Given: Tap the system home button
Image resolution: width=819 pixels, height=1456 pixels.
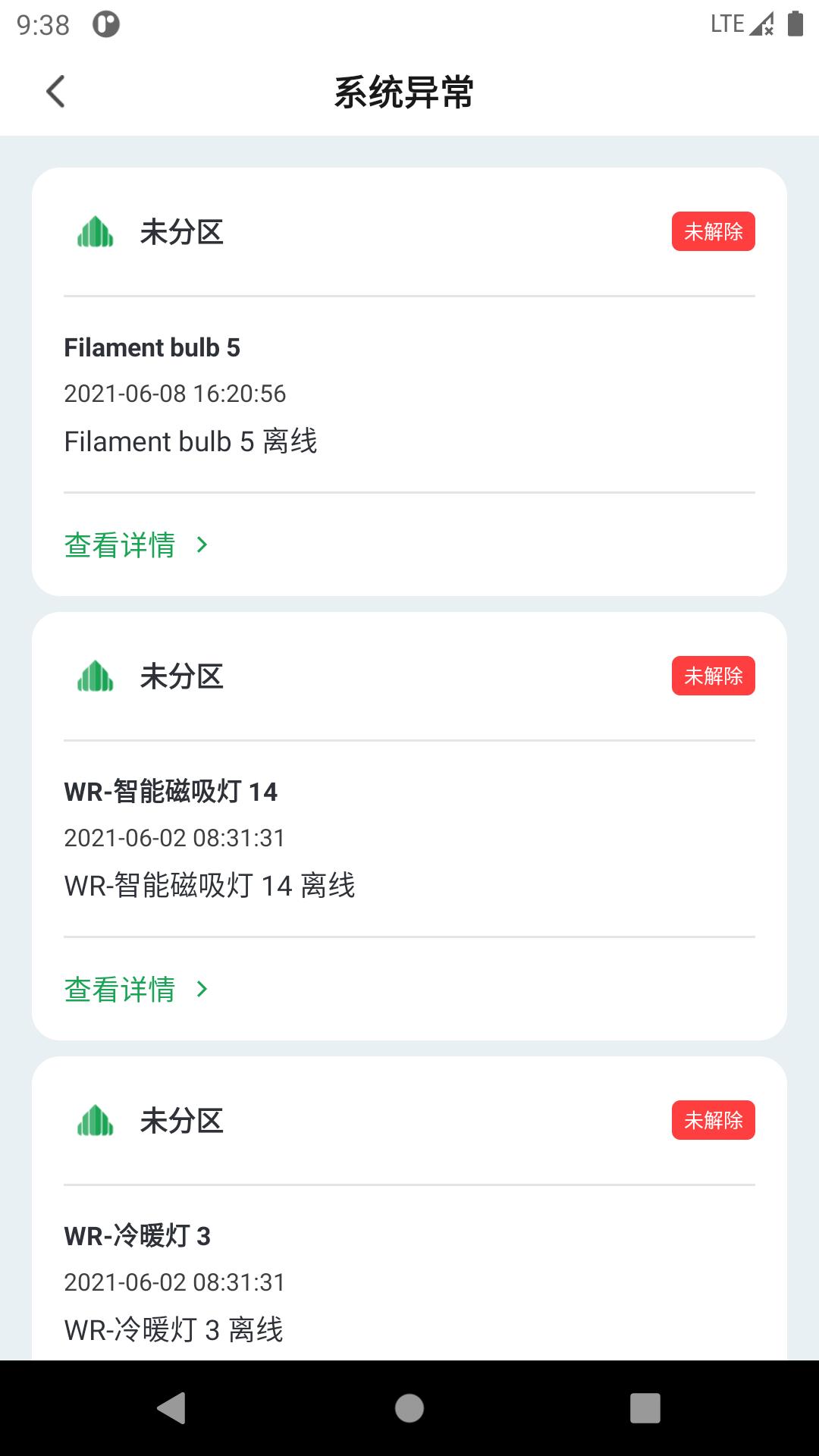Looking at the screenshot, I should pos(409,1408).
